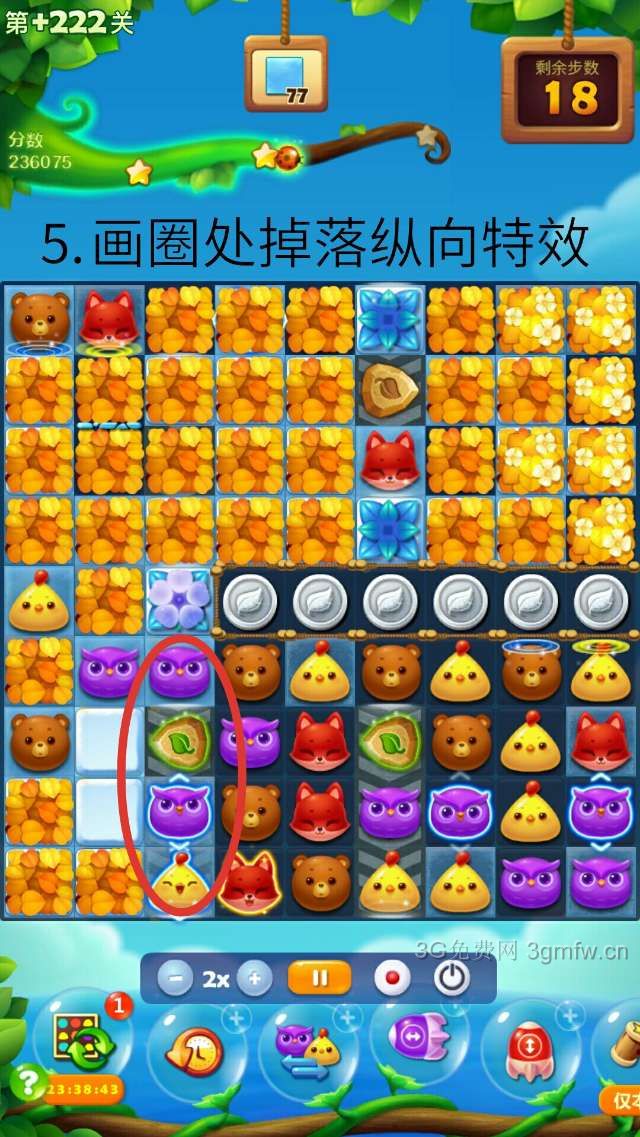Tap the leaf tile inside the red circle

coord(179,741)
